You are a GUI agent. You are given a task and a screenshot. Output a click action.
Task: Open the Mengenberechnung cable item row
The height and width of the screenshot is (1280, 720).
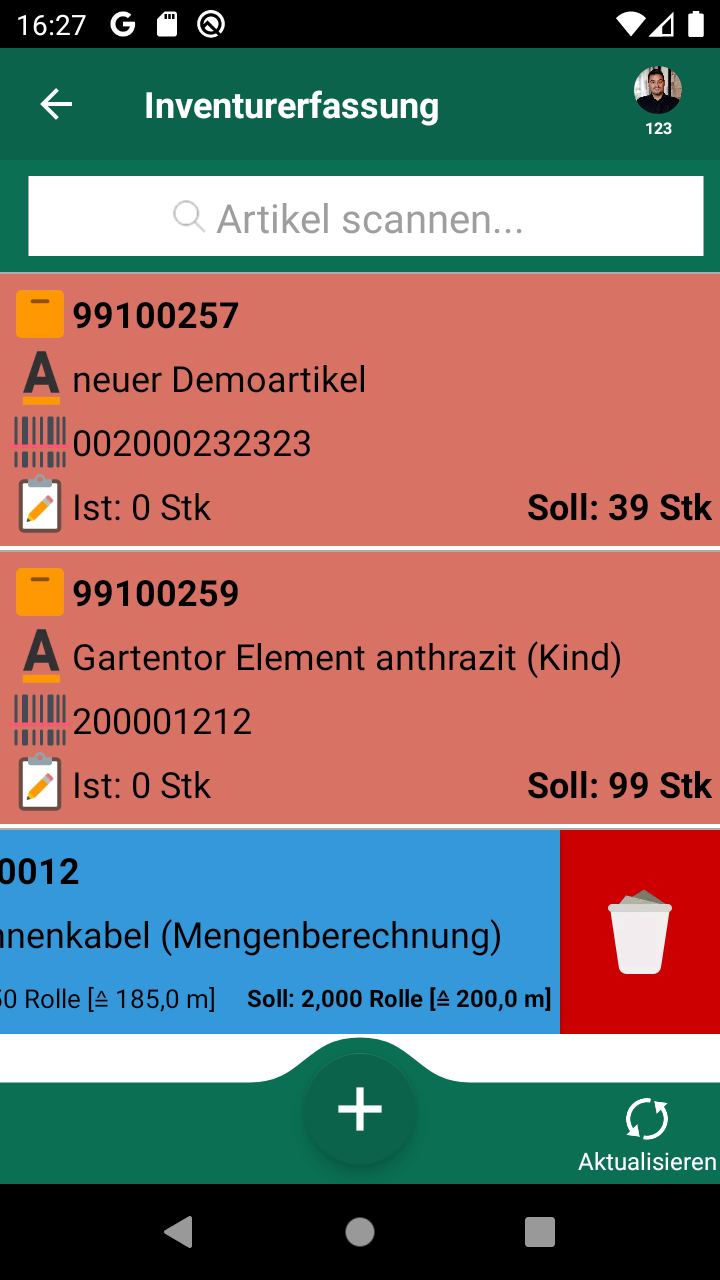(x=280, y=932)
